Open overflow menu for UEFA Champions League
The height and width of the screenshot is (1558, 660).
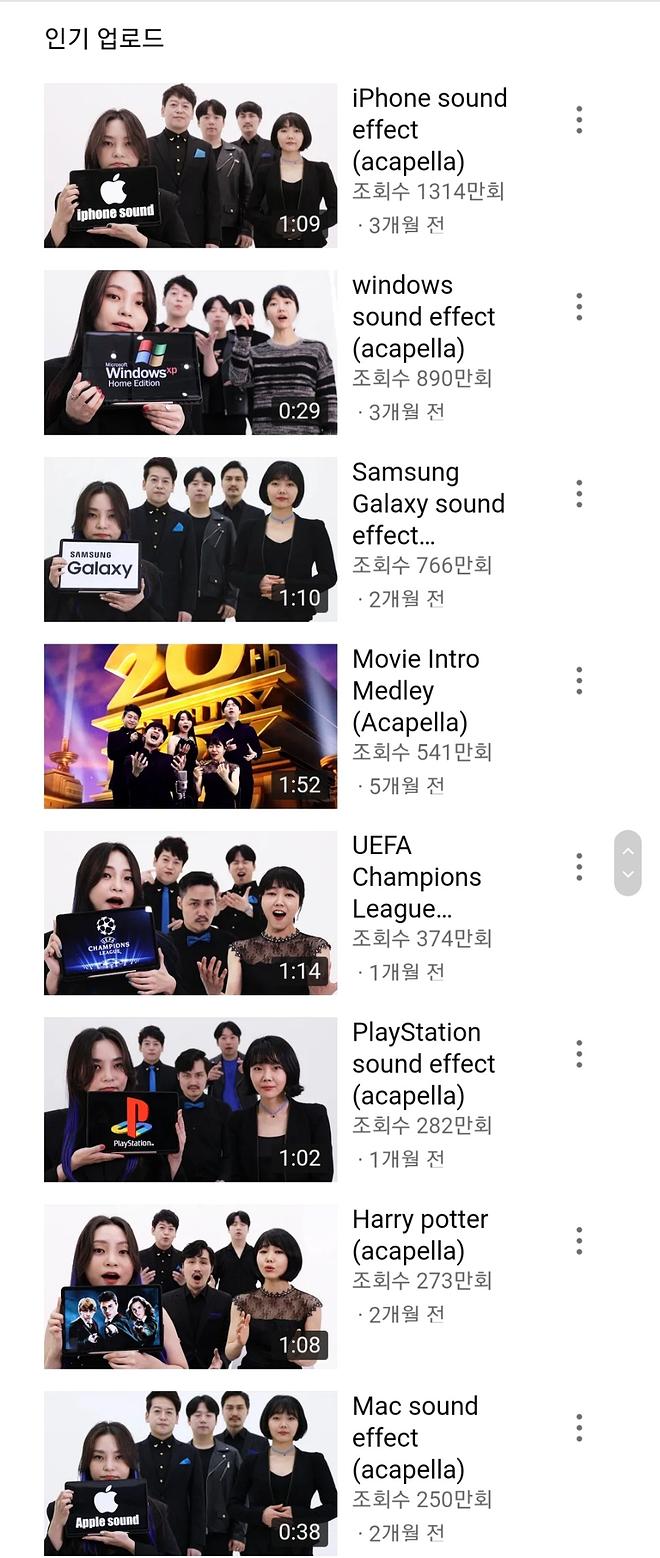click(579, 867)
